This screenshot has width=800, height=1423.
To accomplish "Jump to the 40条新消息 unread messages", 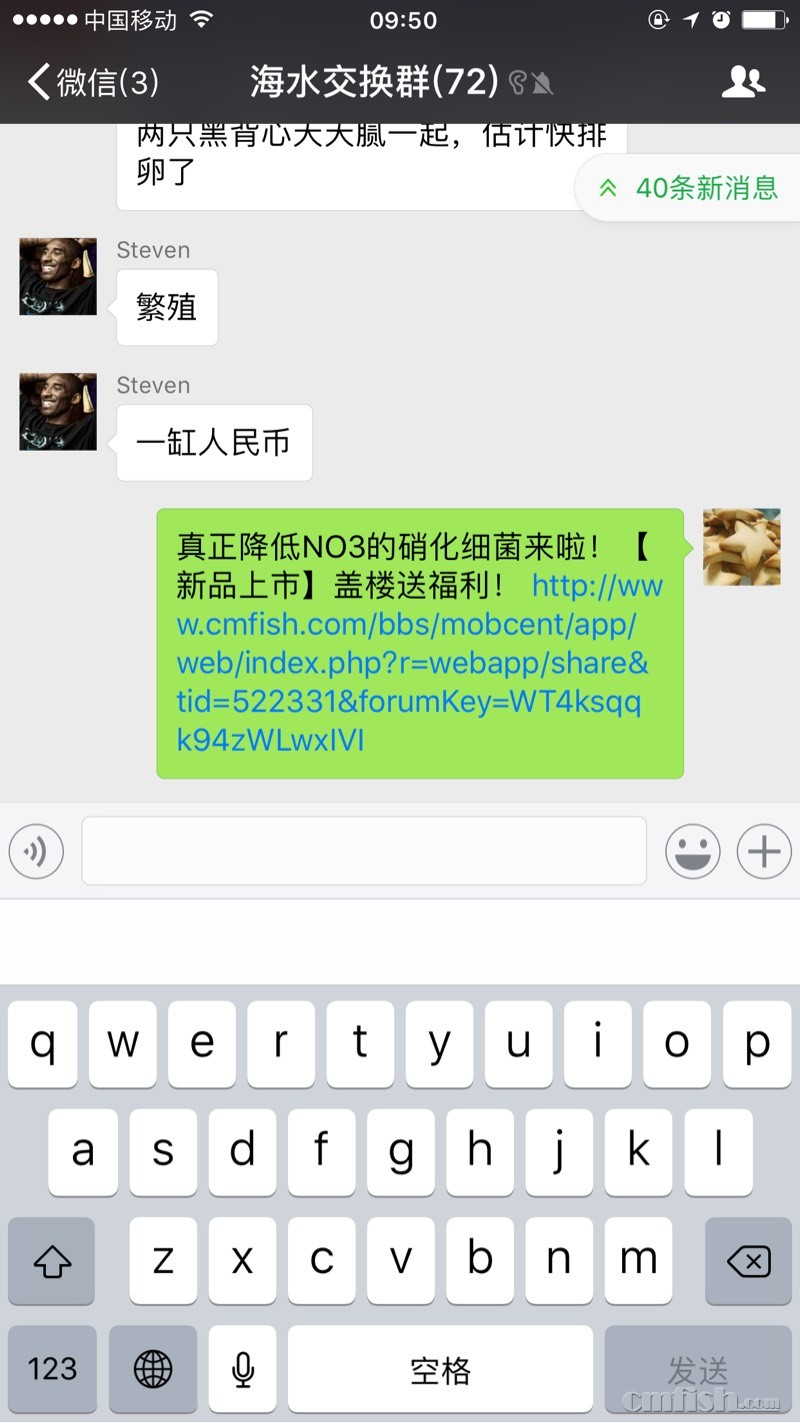I will [690, 187].
